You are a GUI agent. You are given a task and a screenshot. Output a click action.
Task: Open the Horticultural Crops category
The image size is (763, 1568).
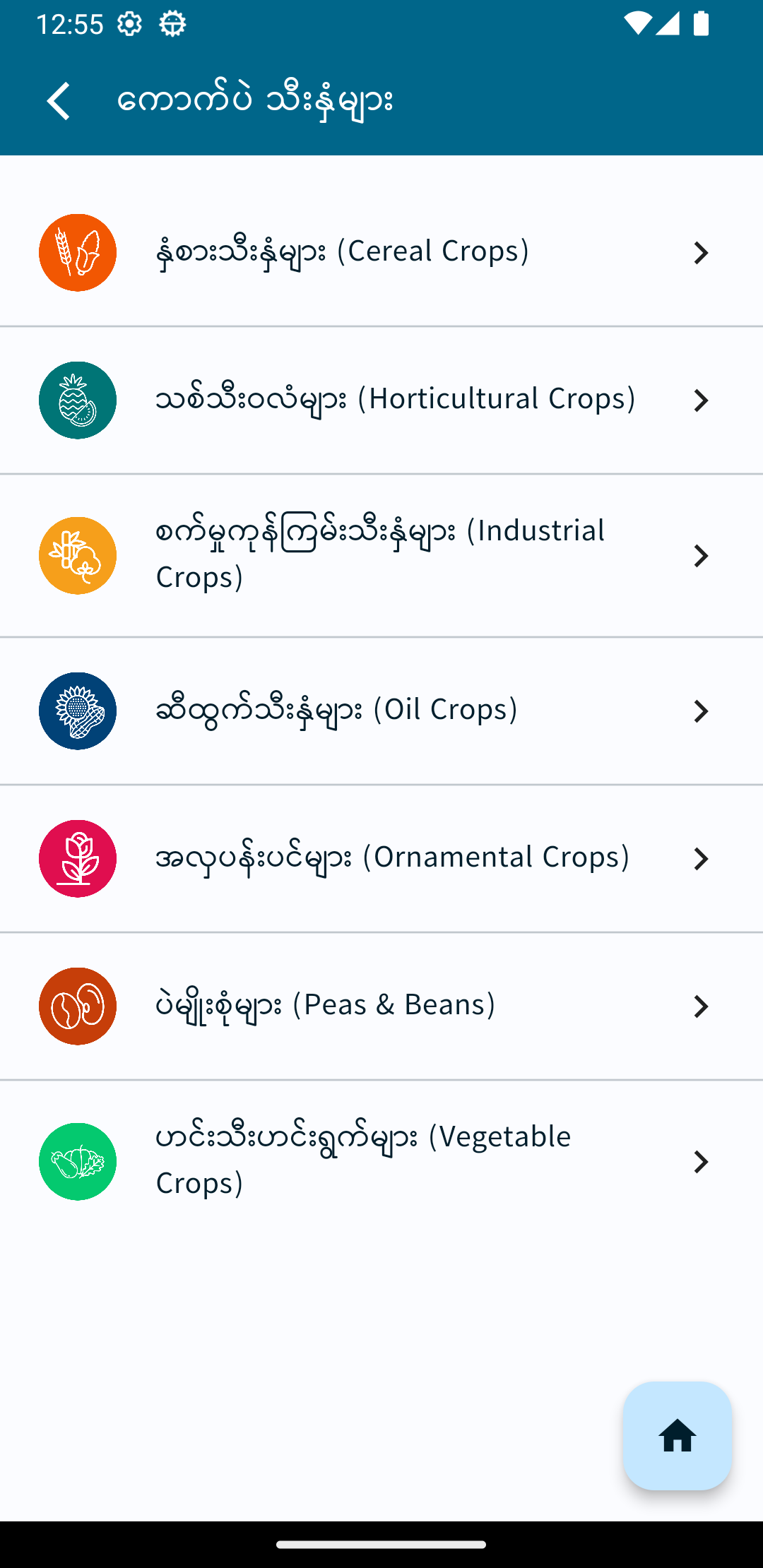point(381,400)
